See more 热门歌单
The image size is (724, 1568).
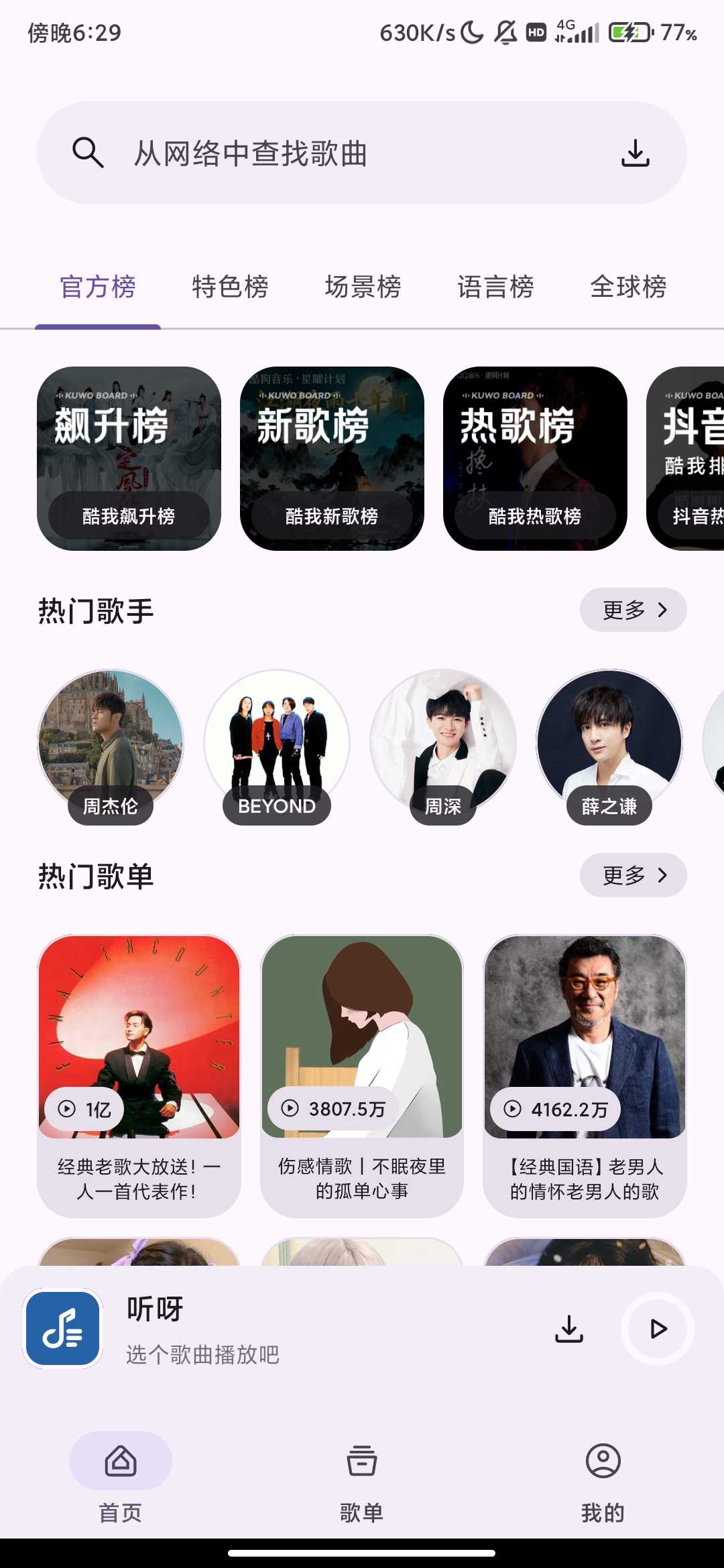point(633,875)
